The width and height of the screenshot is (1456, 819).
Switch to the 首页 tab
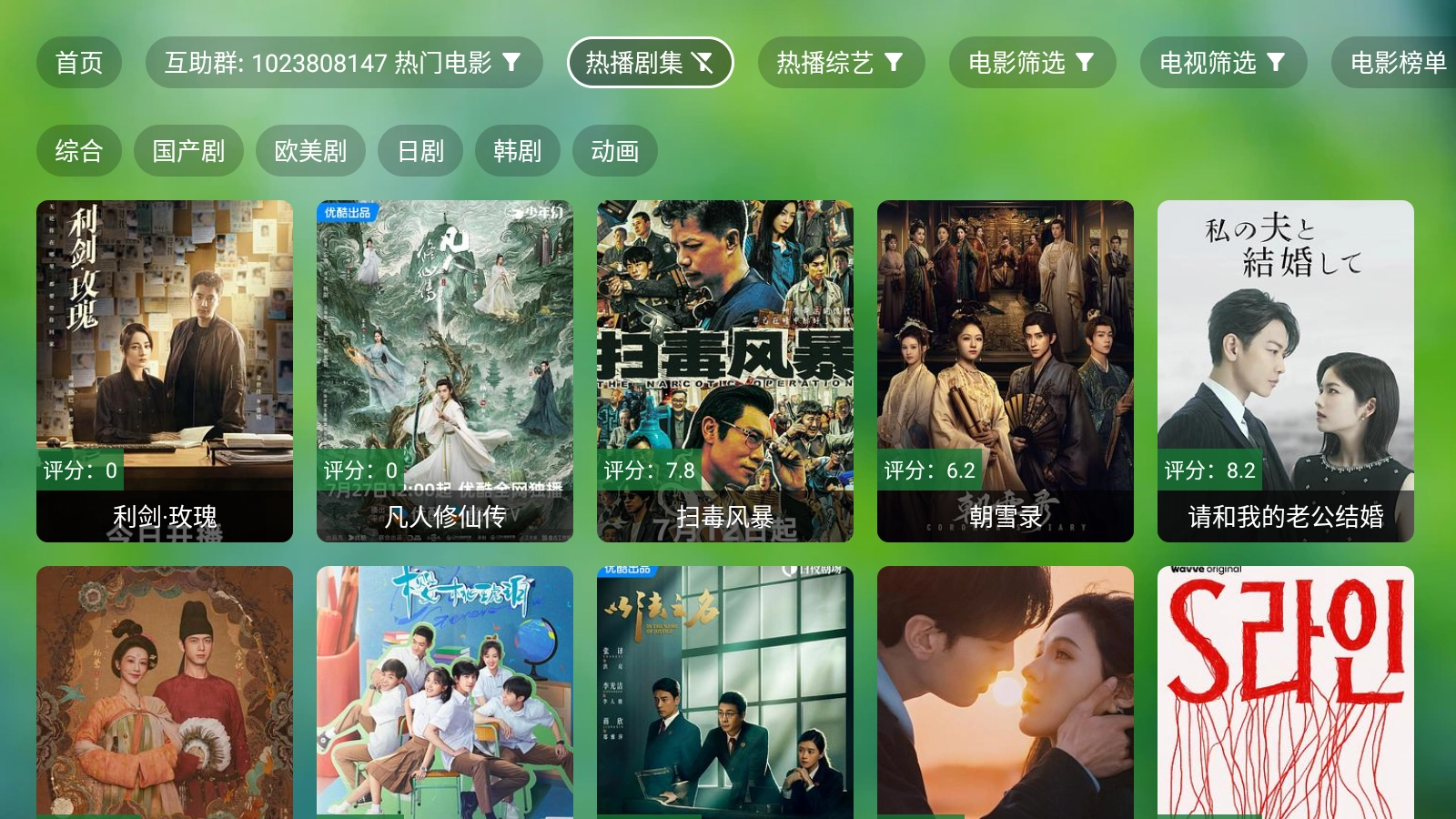pyautogui.click(x=79, y=63)
